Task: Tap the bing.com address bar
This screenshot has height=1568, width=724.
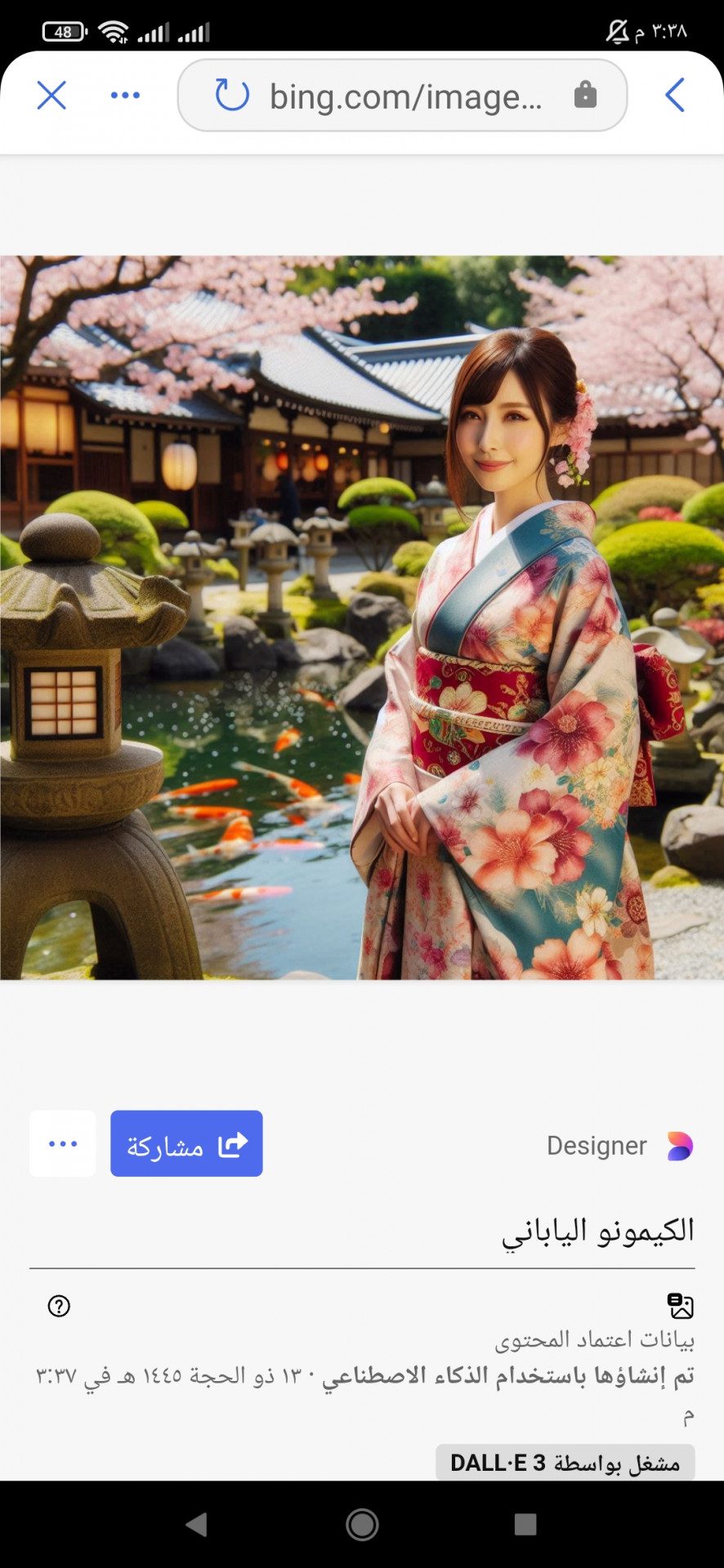Action: (405, 96)
